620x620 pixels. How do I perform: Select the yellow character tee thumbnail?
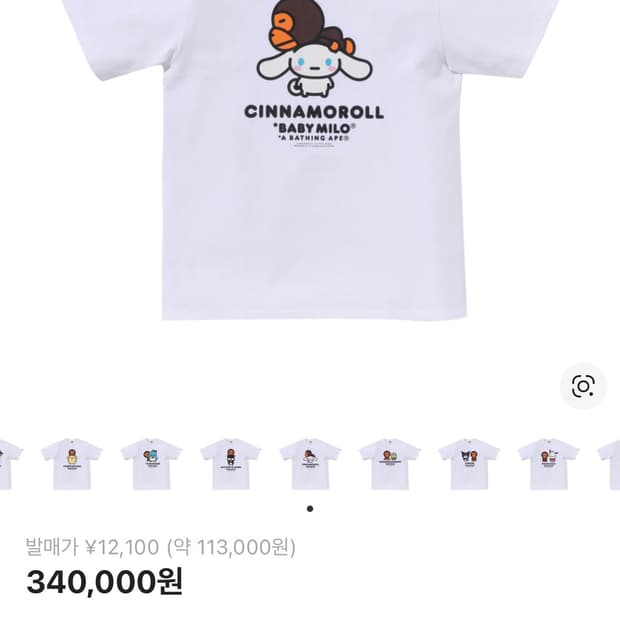(72, 463)
